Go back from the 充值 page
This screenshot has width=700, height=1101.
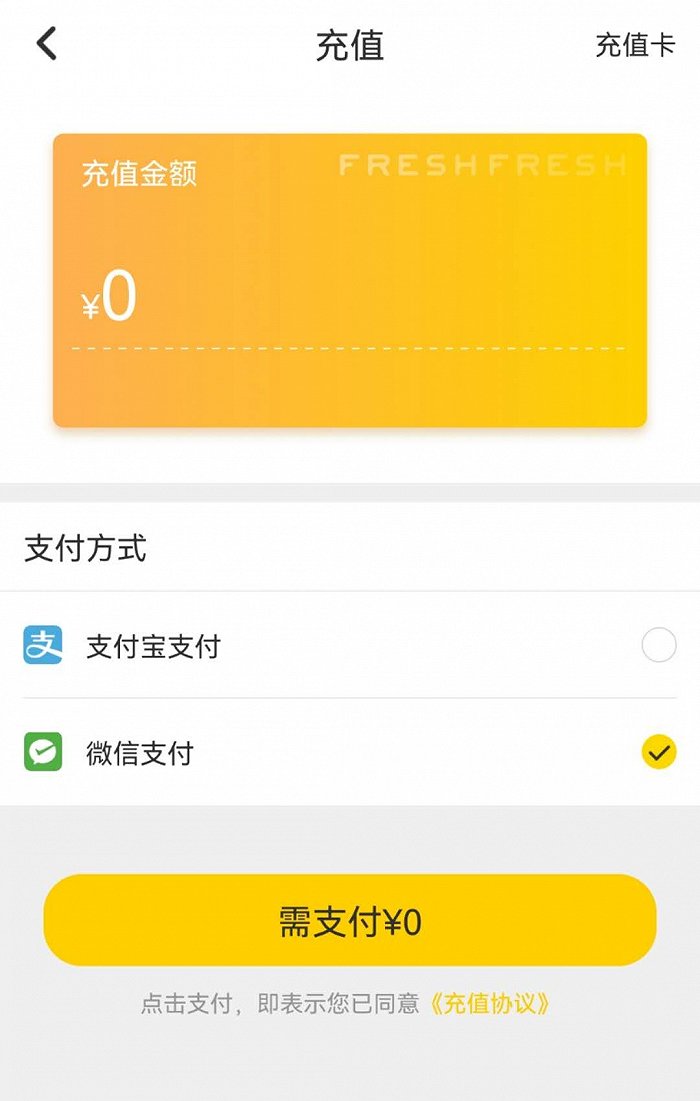coord(46,44)
